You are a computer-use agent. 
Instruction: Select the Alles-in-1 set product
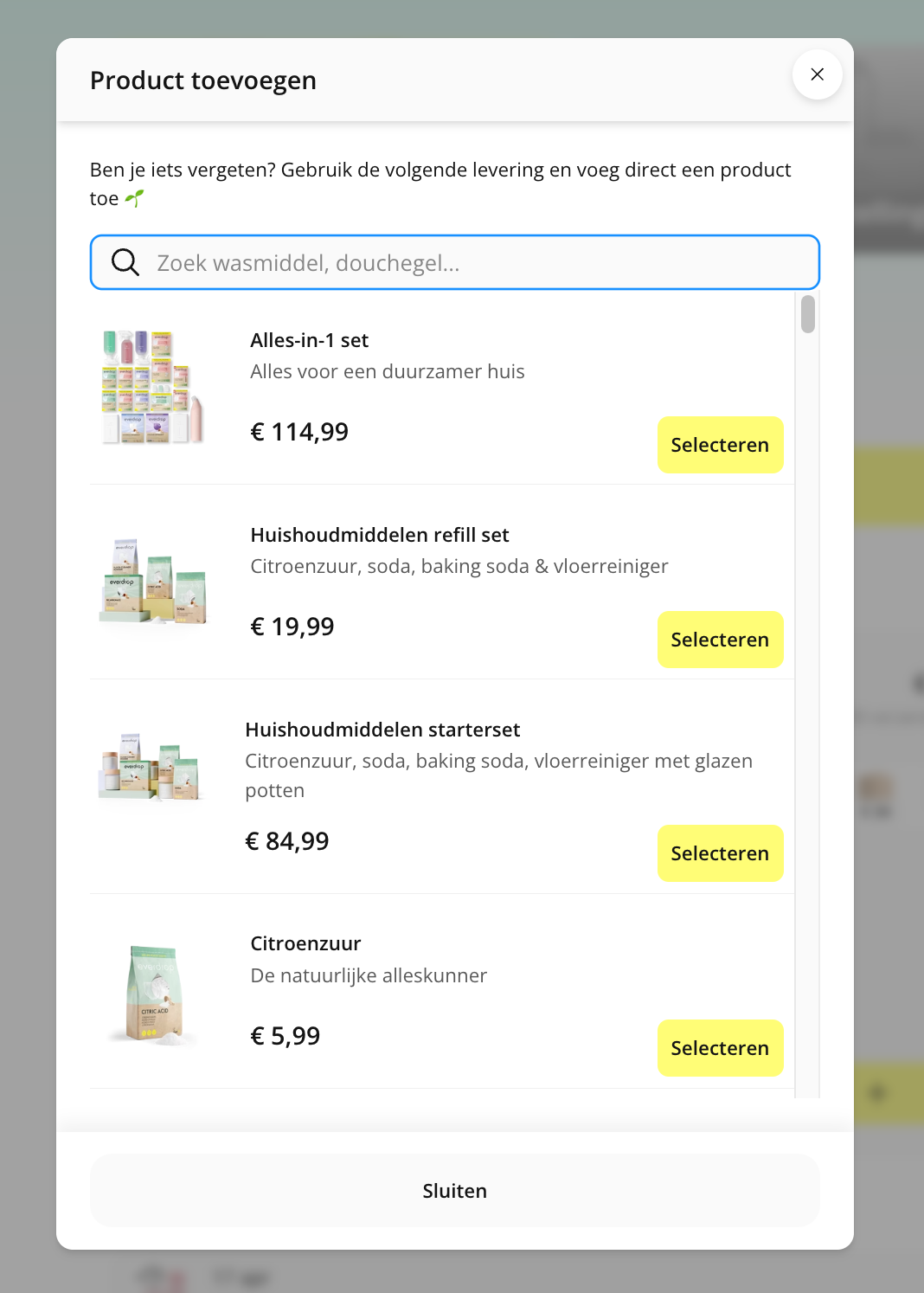point(720,445)
